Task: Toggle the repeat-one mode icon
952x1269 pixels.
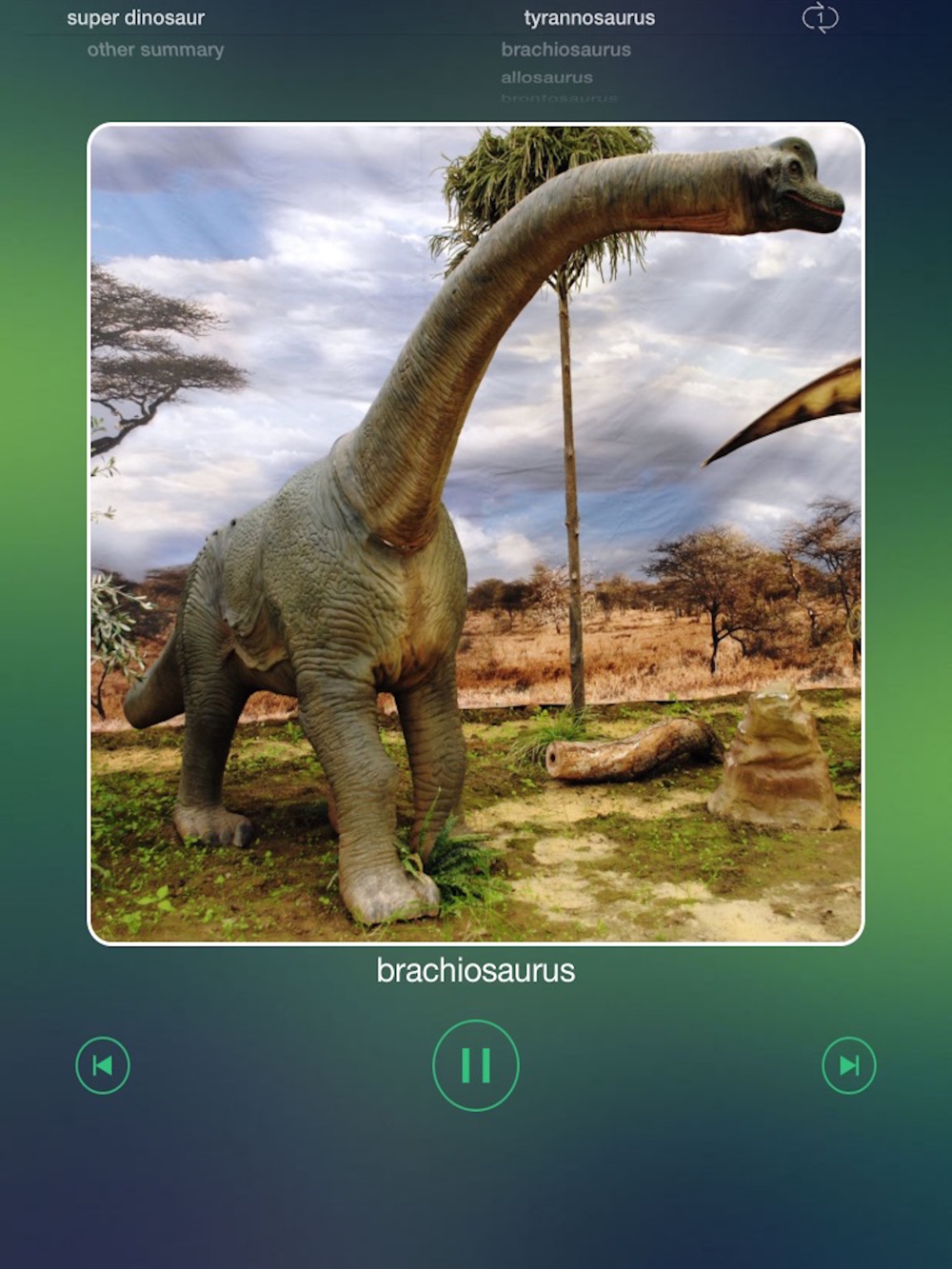Action: 820,18
